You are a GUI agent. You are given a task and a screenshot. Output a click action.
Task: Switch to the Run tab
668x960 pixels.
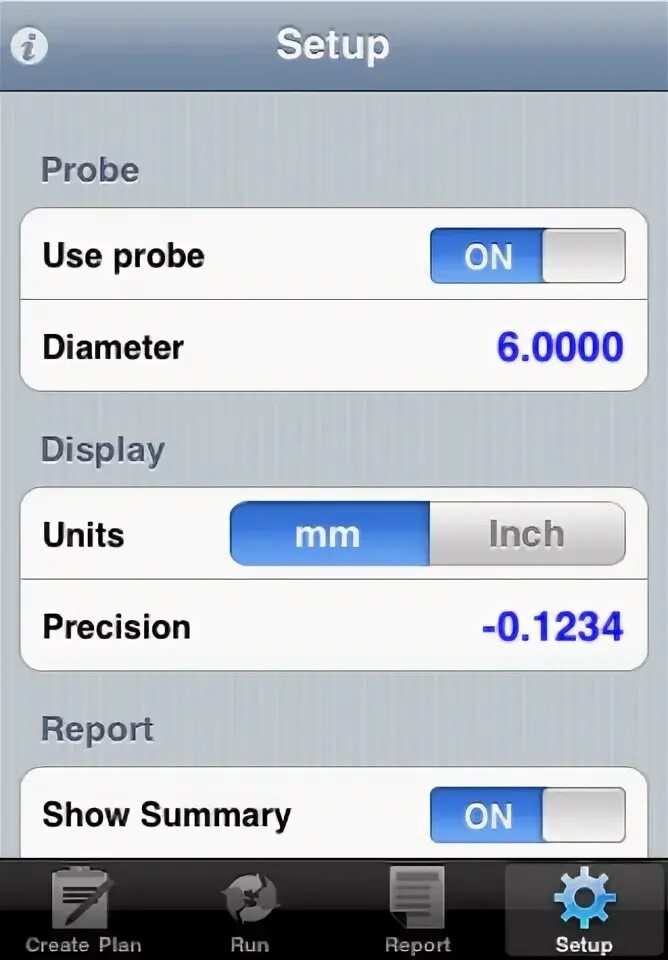click(250, 910)
